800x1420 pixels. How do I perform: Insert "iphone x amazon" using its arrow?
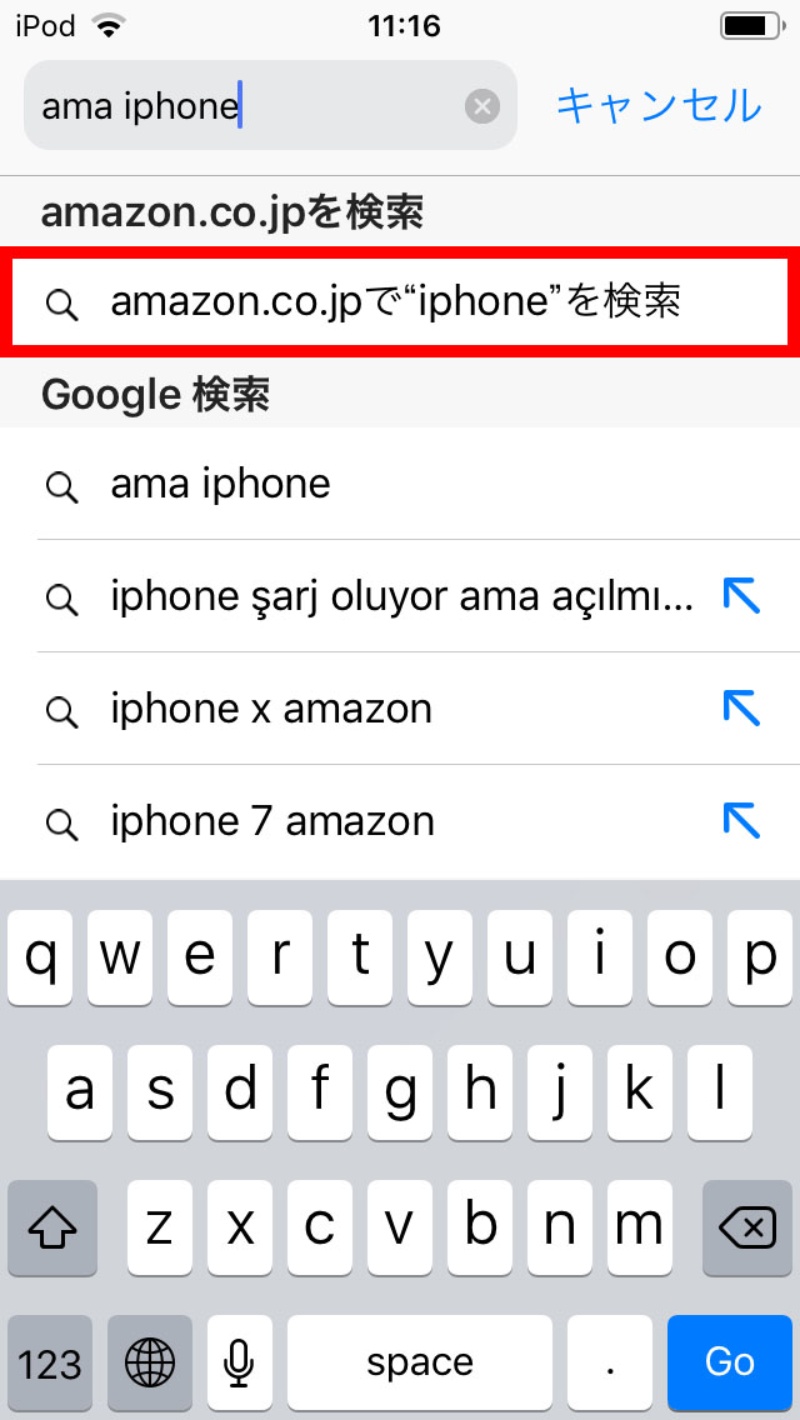tap(741, 710)
